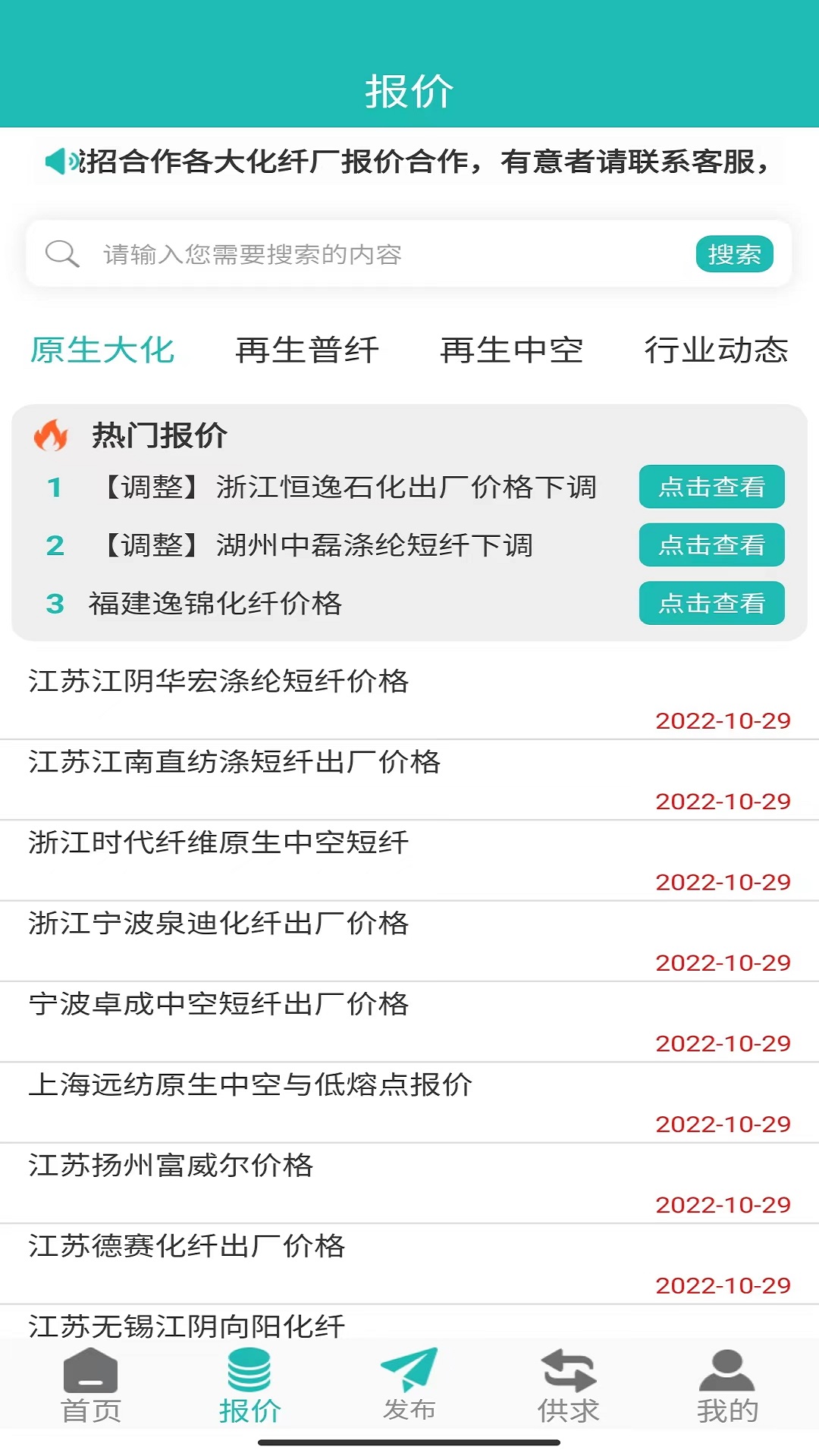Screen dimensions: 819x1456
Task: Click 点击查看 for 浙江恒逸石化 price adjustment
Action: (x=711, y=488)
